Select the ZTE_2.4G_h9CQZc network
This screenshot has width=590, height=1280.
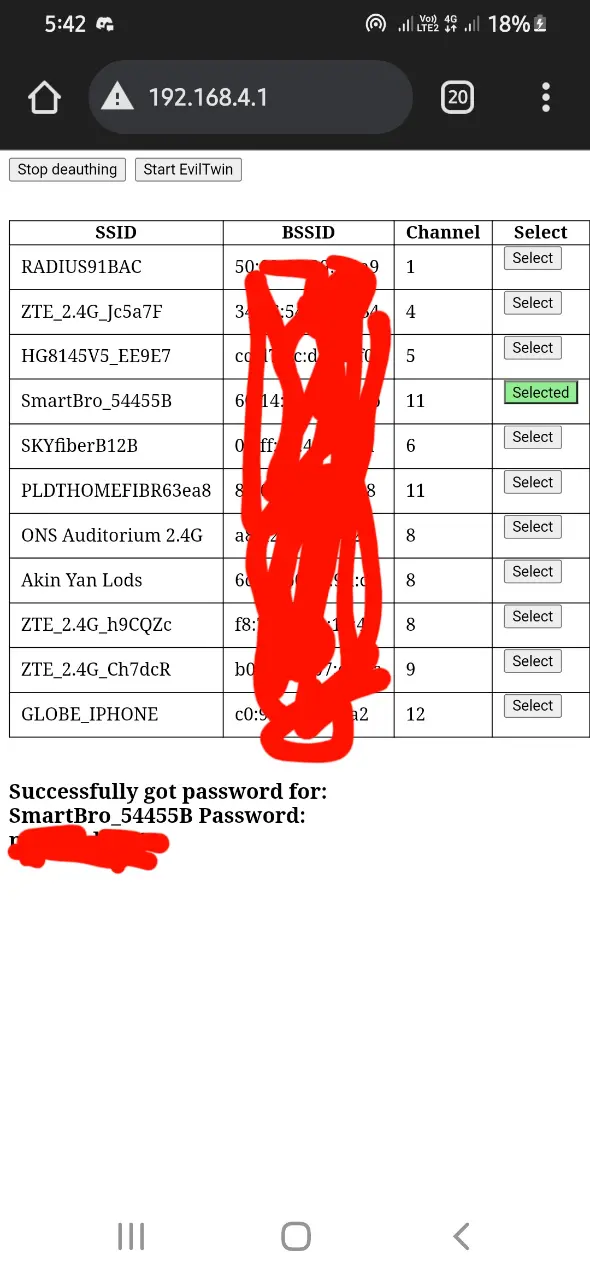[x=532, y=616]
